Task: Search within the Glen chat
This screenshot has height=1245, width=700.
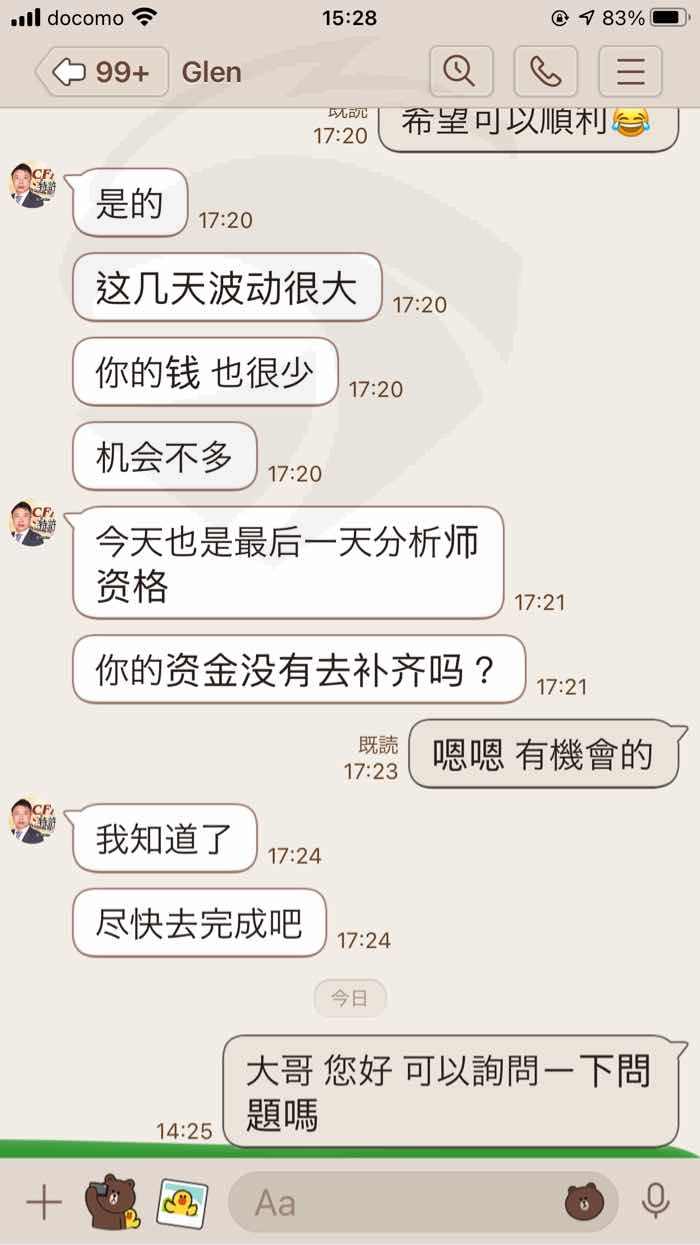Action: tap(461, 71)
